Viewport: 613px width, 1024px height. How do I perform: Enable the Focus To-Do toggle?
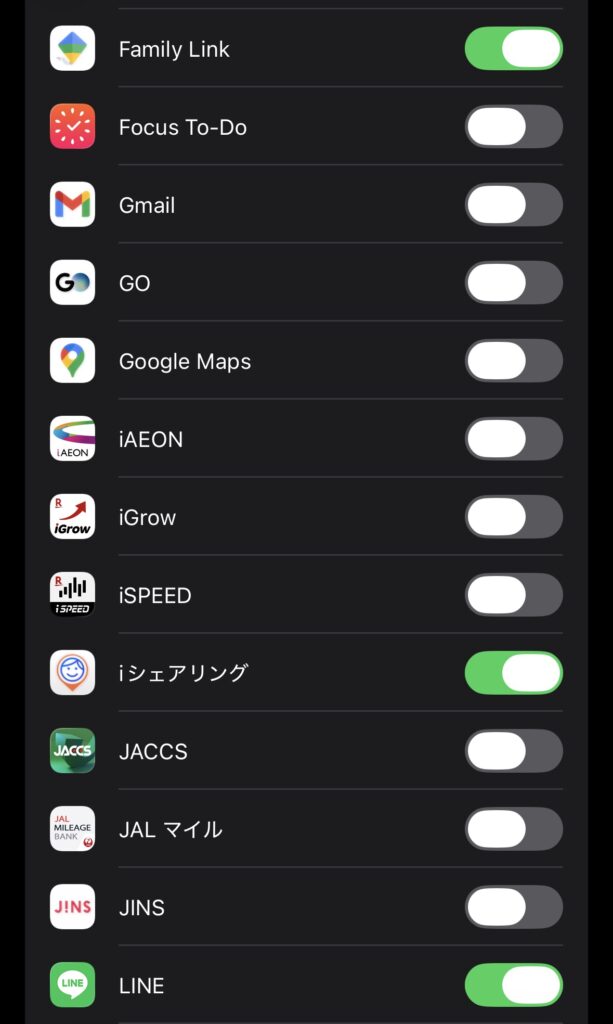(x=513, y=127)
